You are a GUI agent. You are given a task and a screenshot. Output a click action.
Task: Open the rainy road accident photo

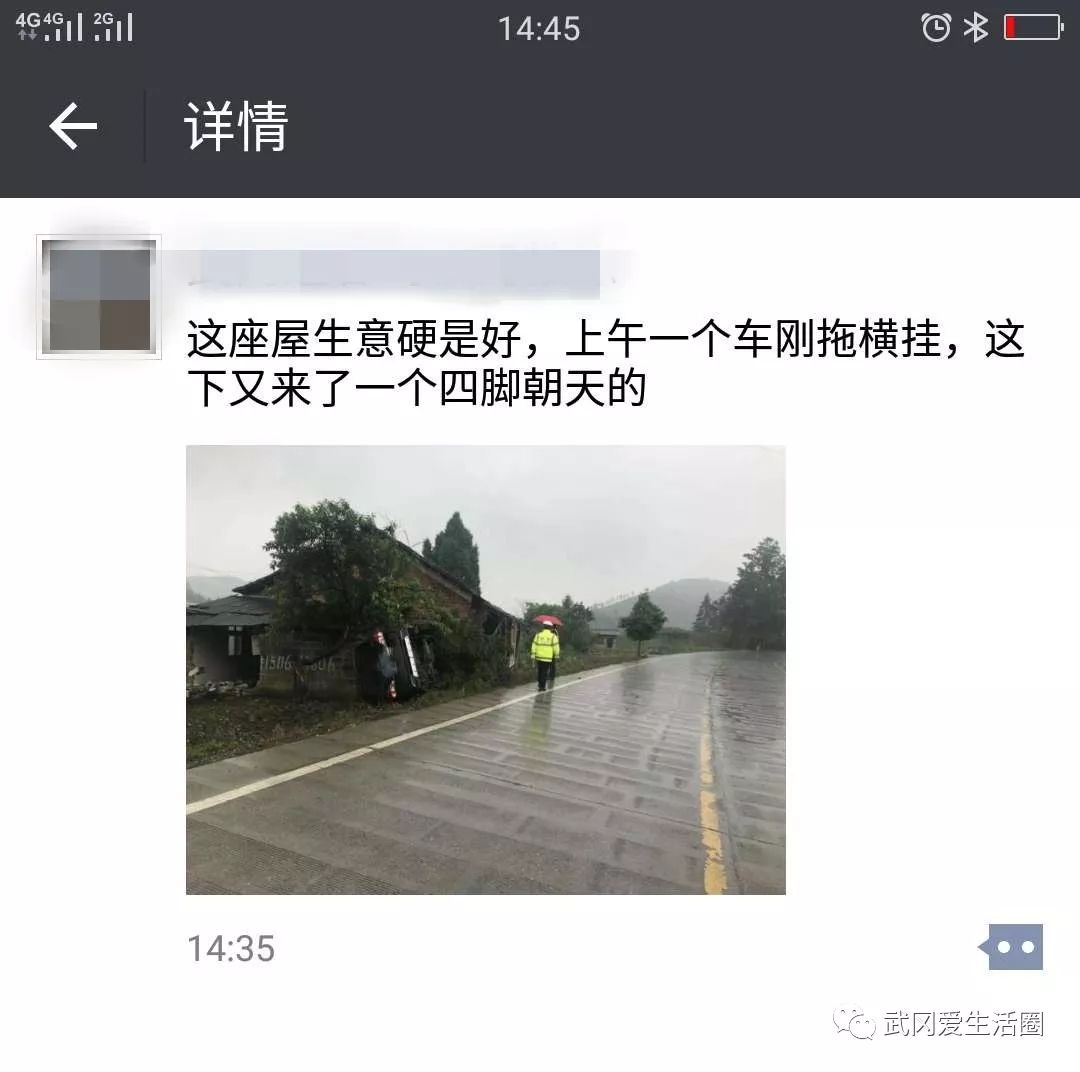[x=485, y=669]
